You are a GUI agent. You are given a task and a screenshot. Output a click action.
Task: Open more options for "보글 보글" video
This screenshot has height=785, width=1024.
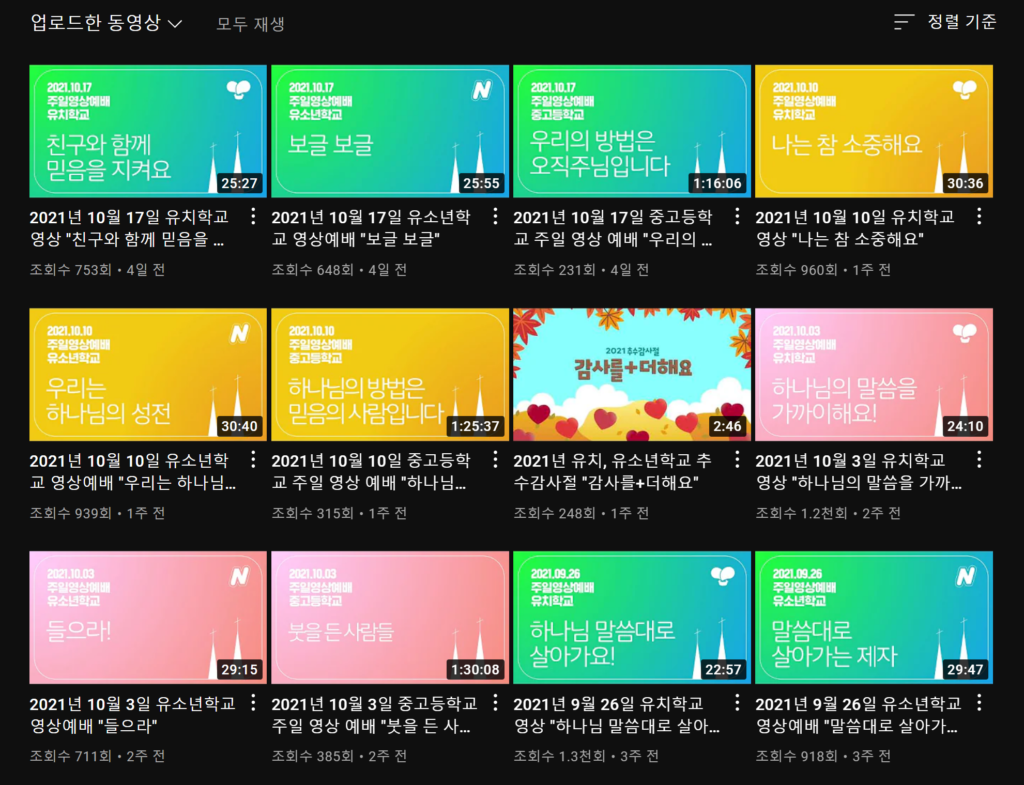click(495, 216)
